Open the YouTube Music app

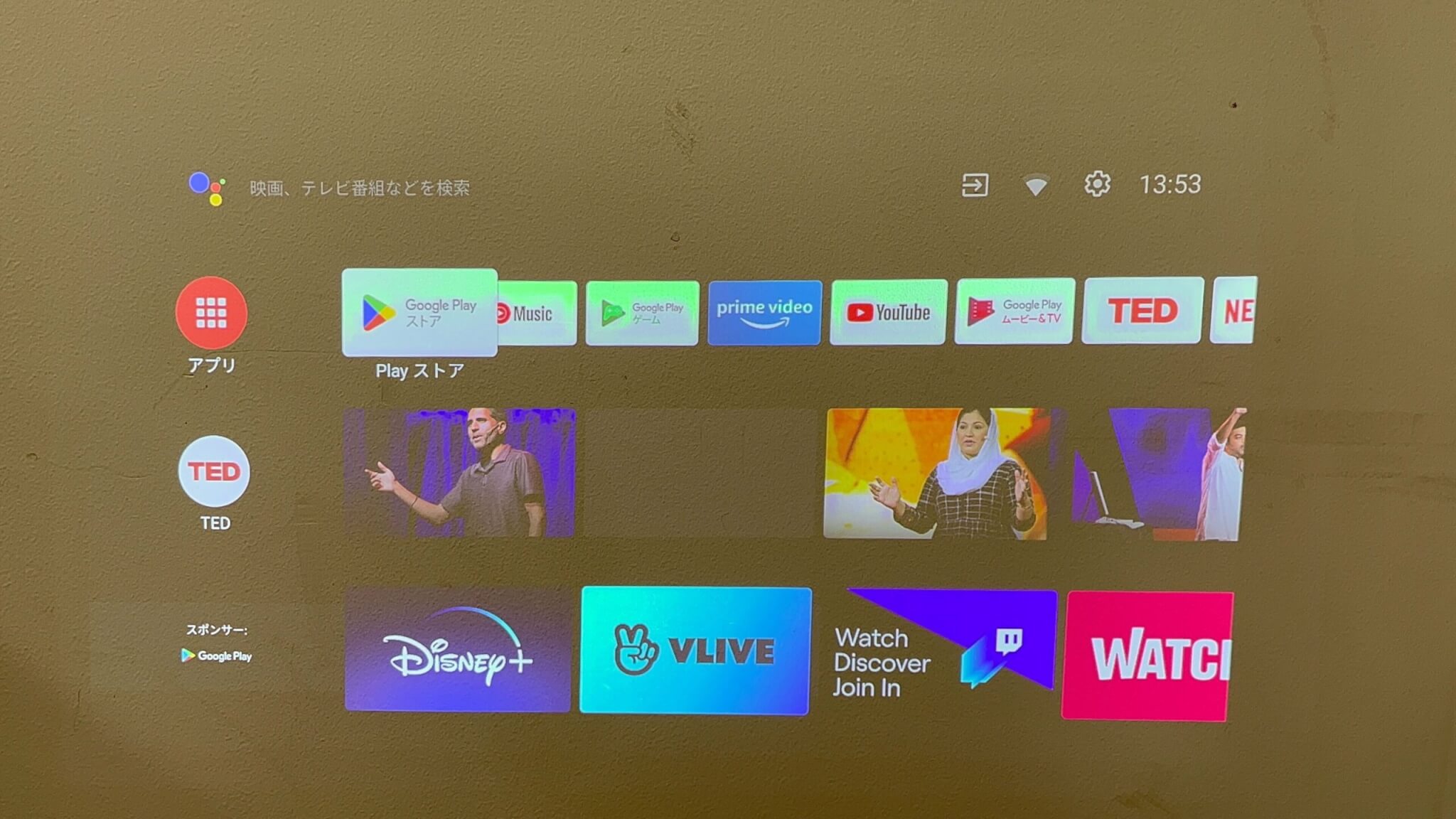tap(537, 314)
